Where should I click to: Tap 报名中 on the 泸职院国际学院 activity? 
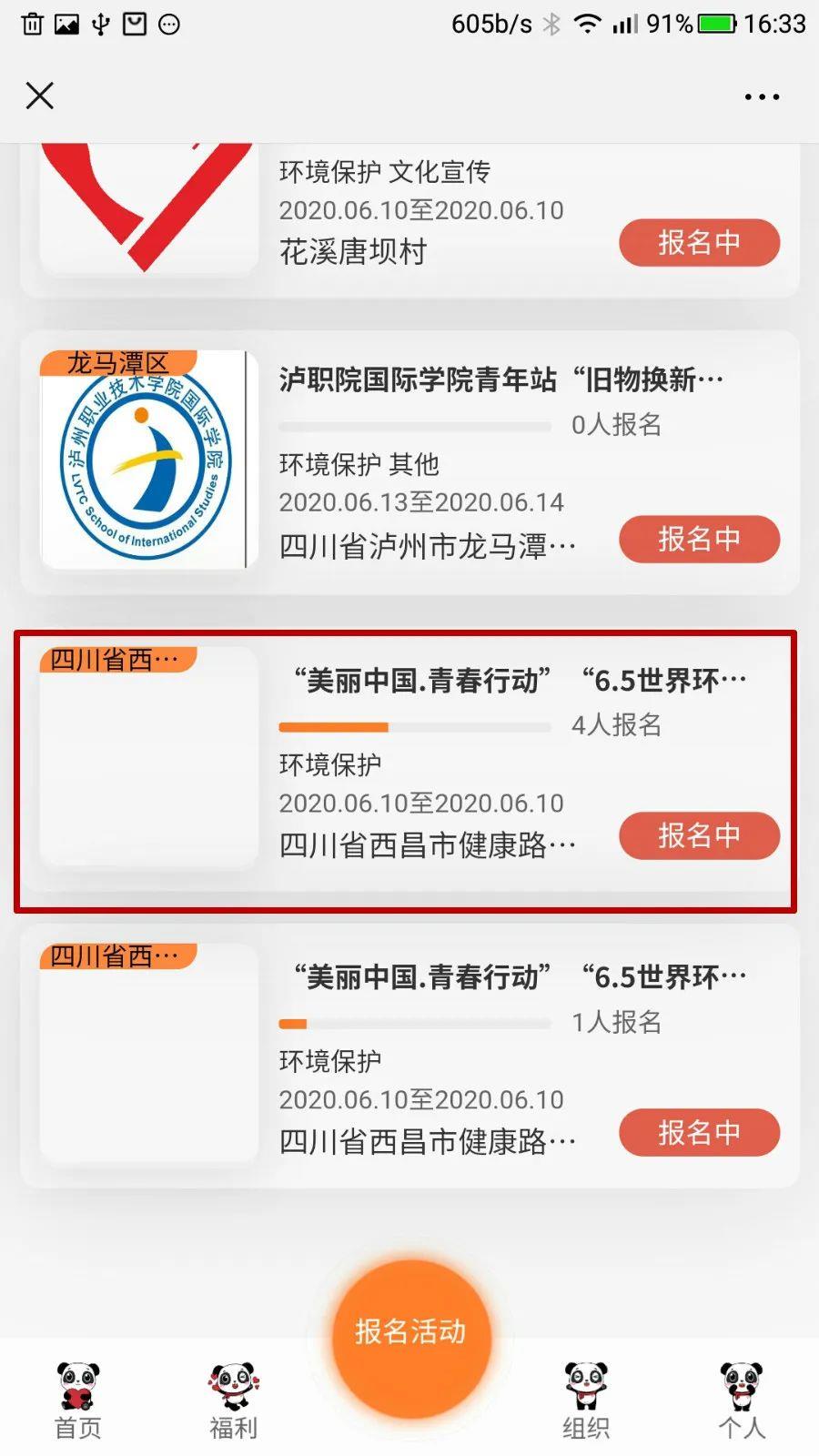point(699,540)
